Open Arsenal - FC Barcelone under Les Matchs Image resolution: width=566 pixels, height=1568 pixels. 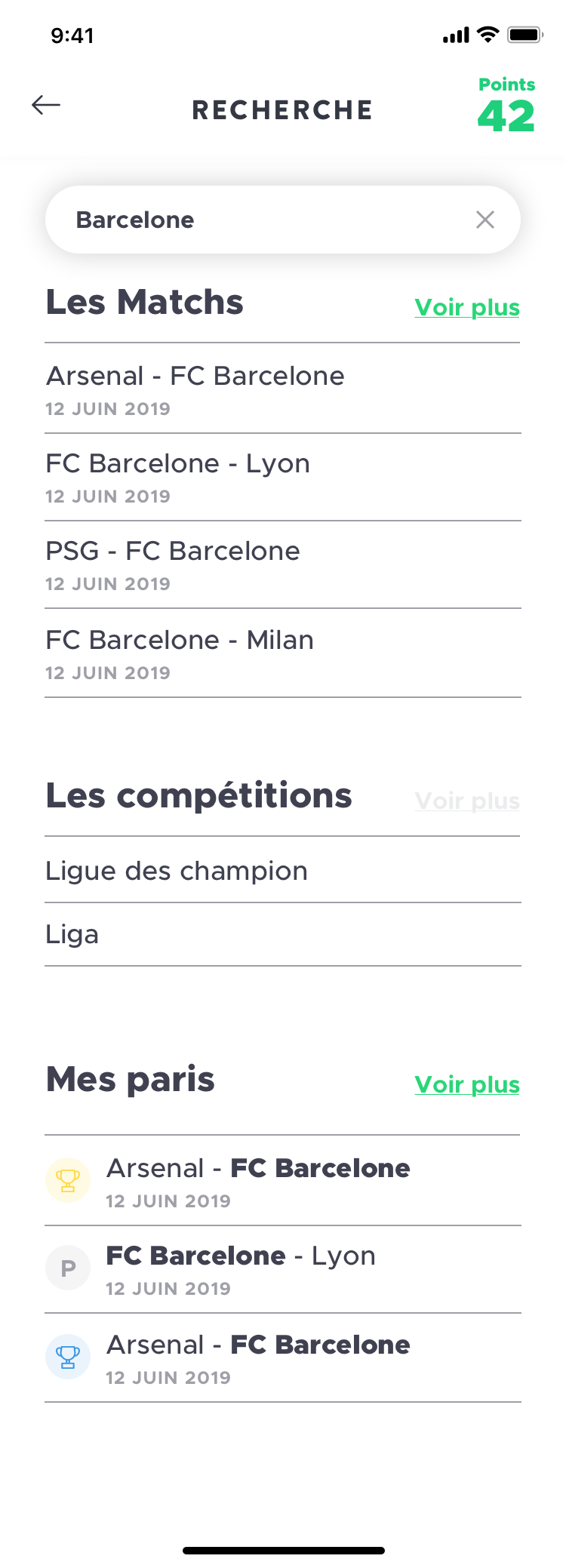[195, 389]
